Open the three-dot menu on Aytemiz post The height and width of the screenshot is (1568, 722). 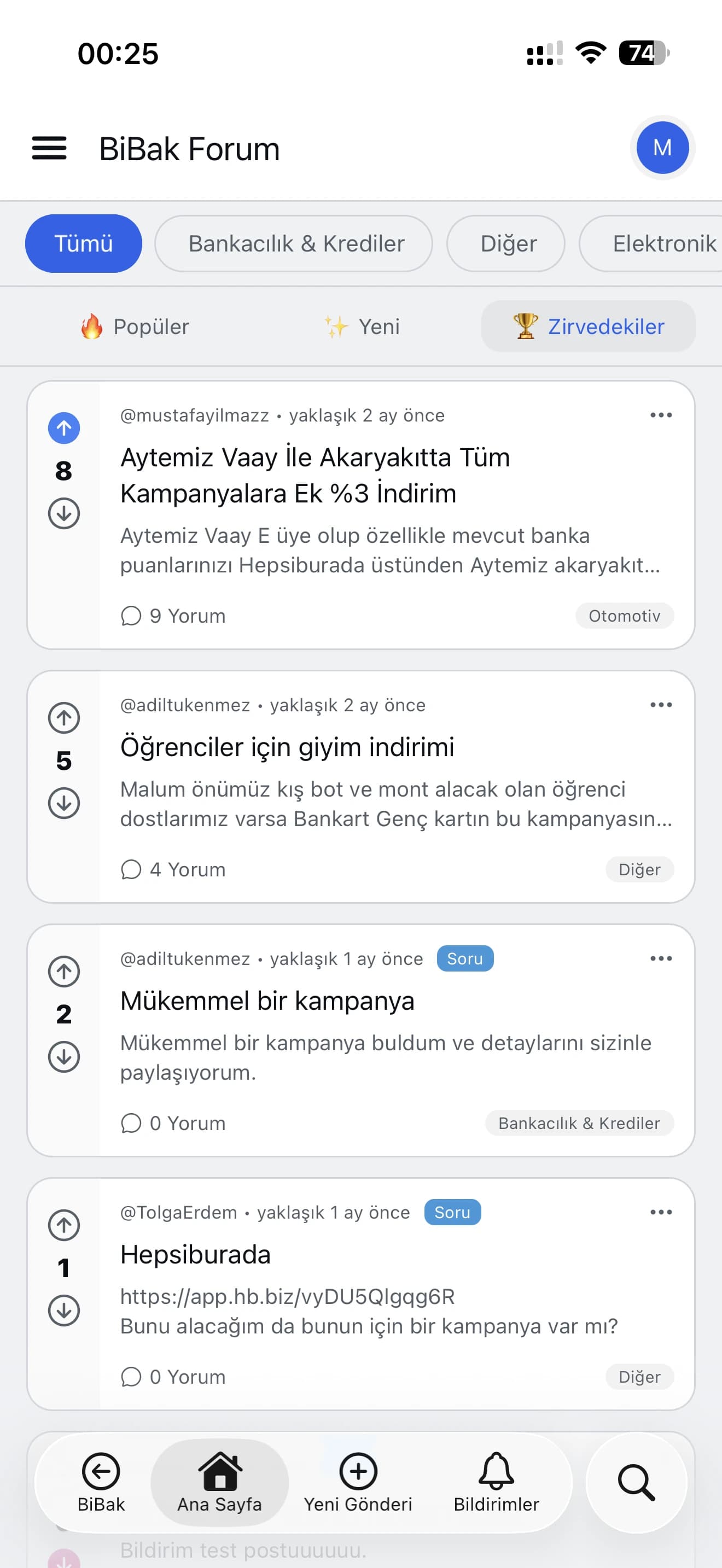tap(661, 414)
